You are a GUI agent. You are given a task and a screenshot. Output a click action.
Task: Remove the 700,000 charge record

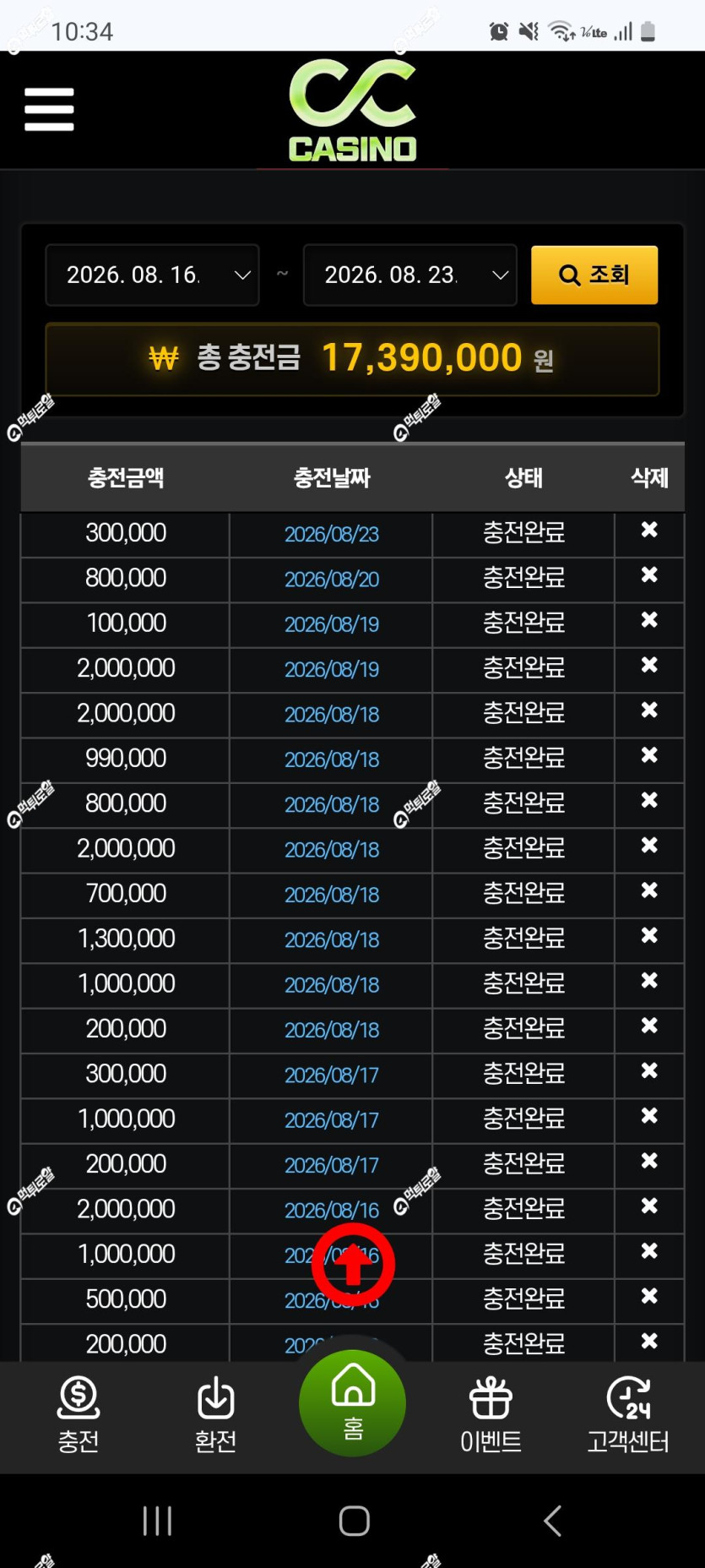click(649, 891)
